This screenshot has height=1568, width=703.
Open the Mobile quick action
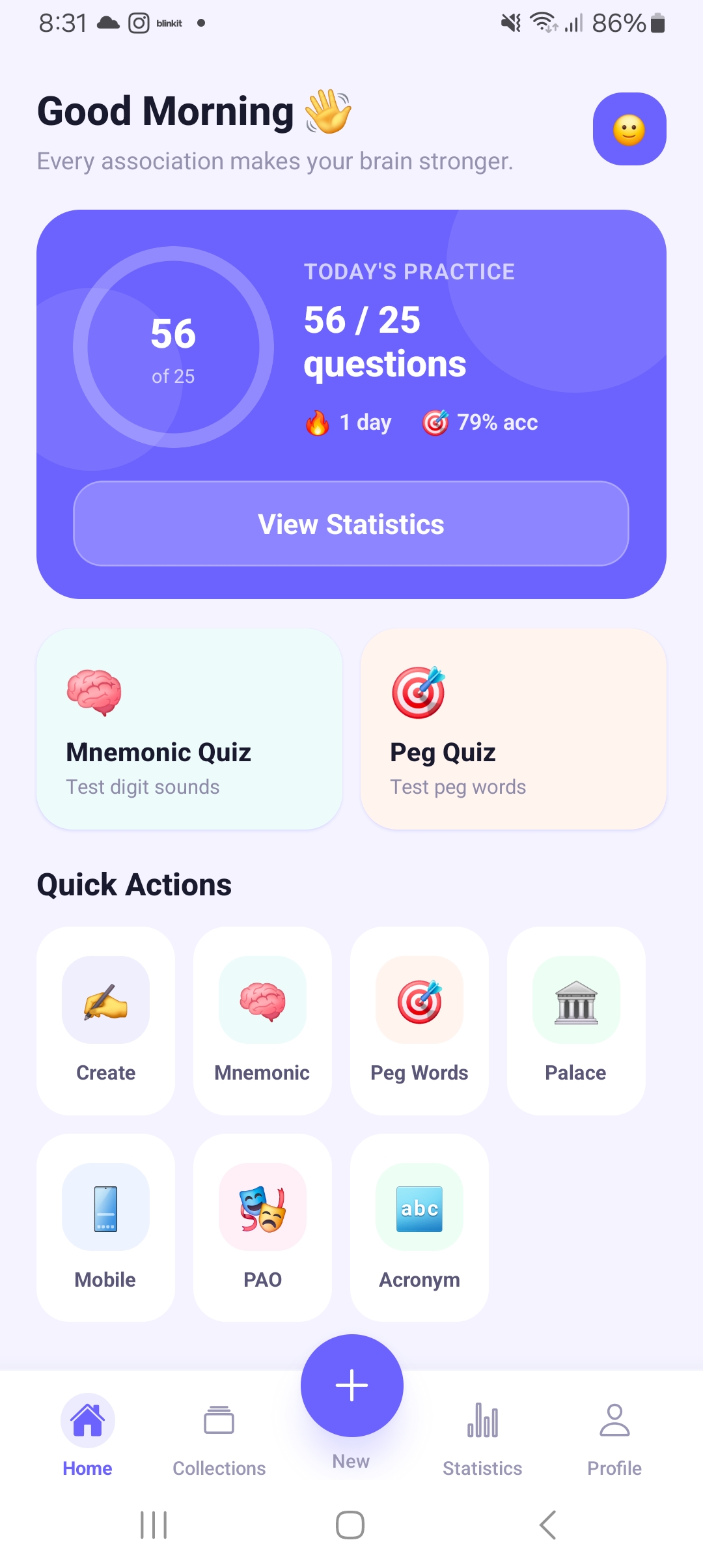(x=105, y=1227)
